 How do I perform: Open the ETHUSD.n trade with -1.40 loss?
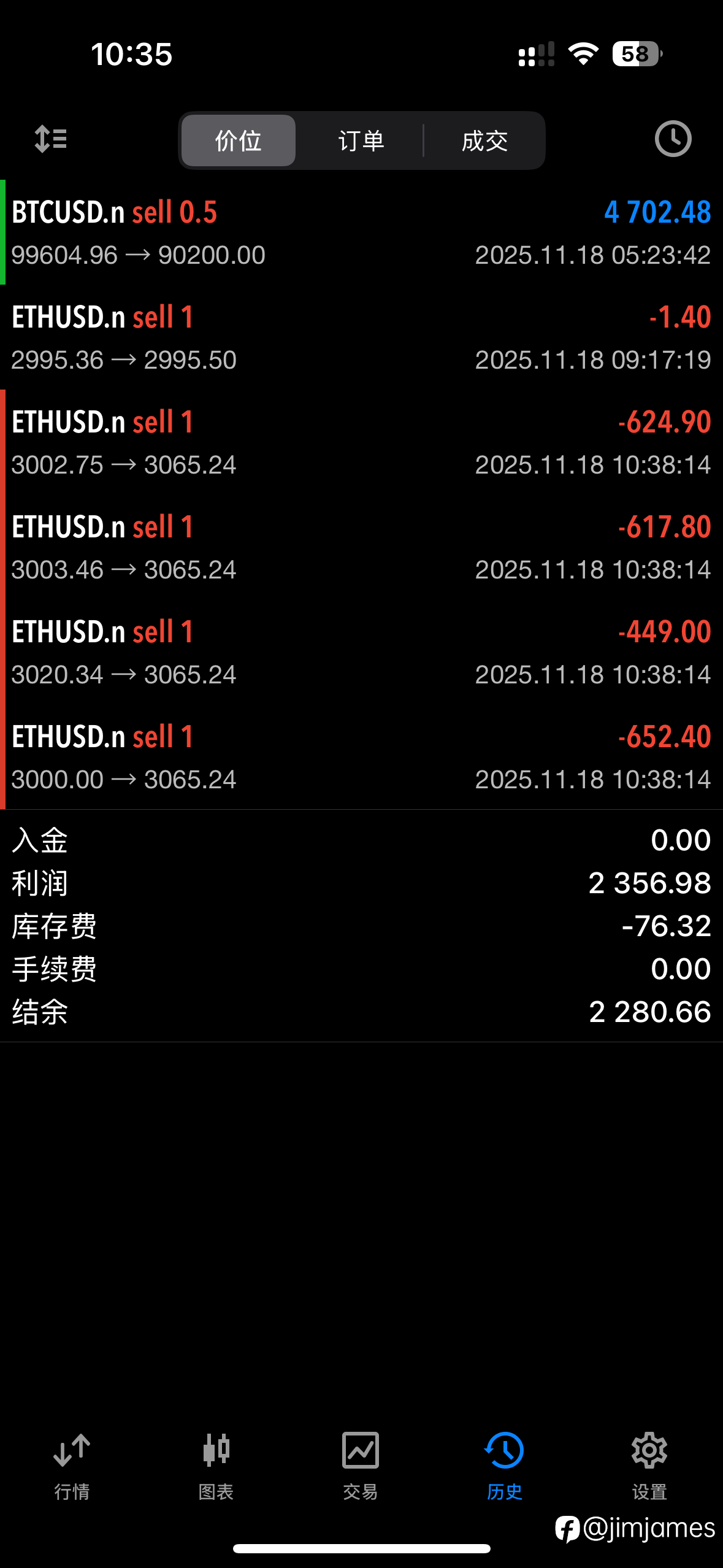[361, 337]
